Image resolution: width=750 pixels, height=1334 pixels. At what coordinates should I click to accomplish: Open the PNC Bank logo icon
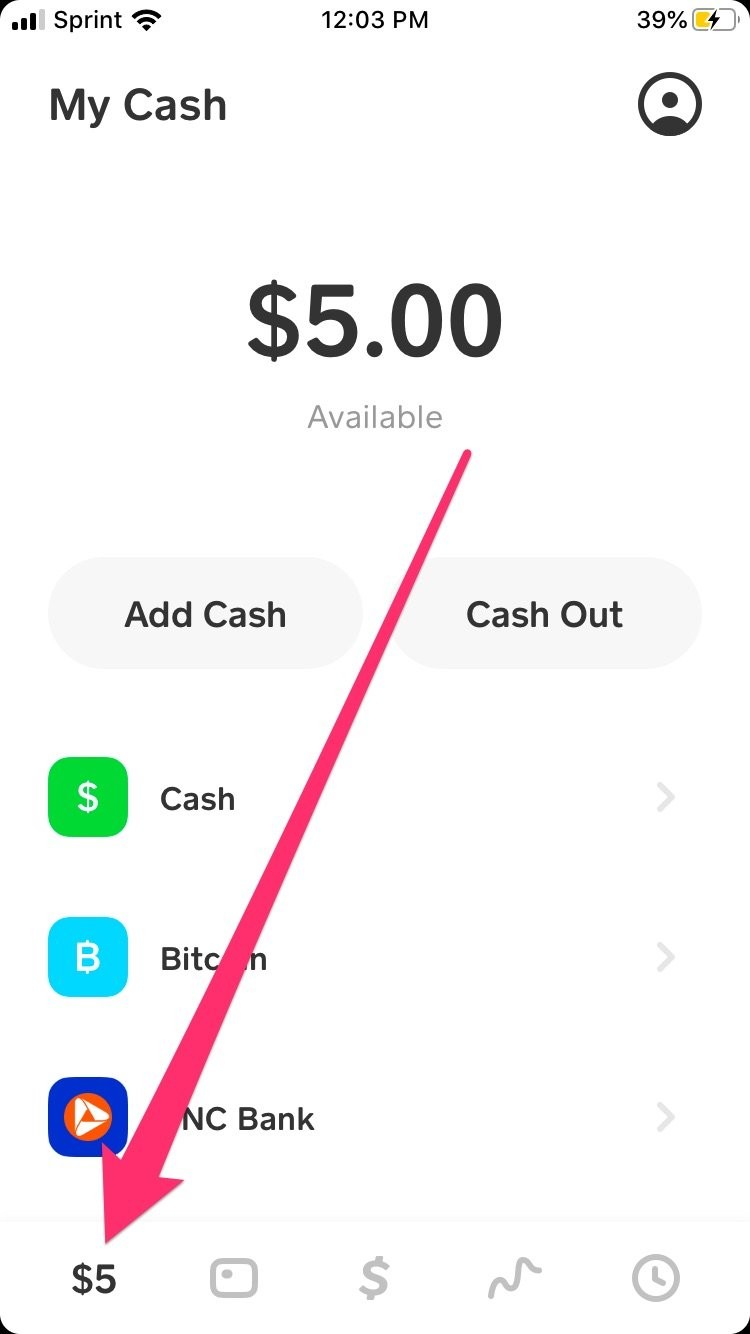coord(88,1117)
